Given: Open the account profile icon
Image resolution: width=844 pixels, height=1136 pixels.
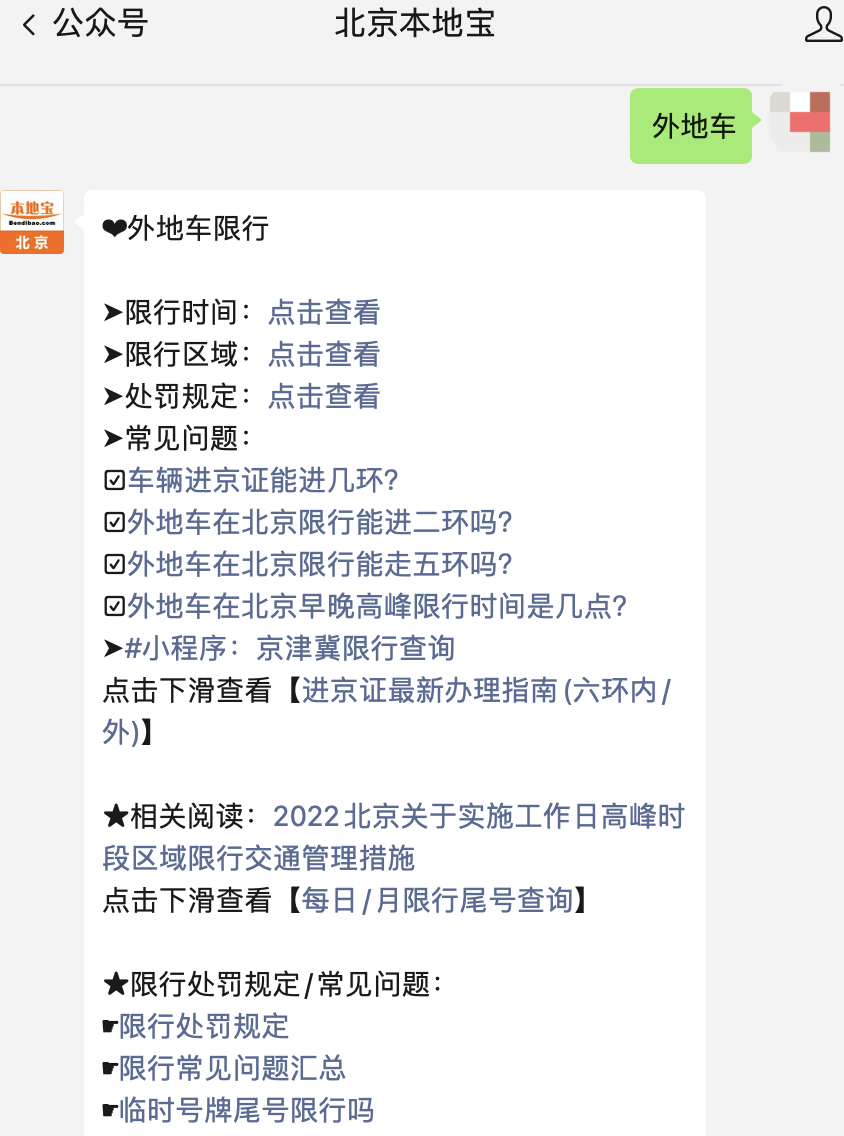Looking at the screenshot, I should coord(822,25).
